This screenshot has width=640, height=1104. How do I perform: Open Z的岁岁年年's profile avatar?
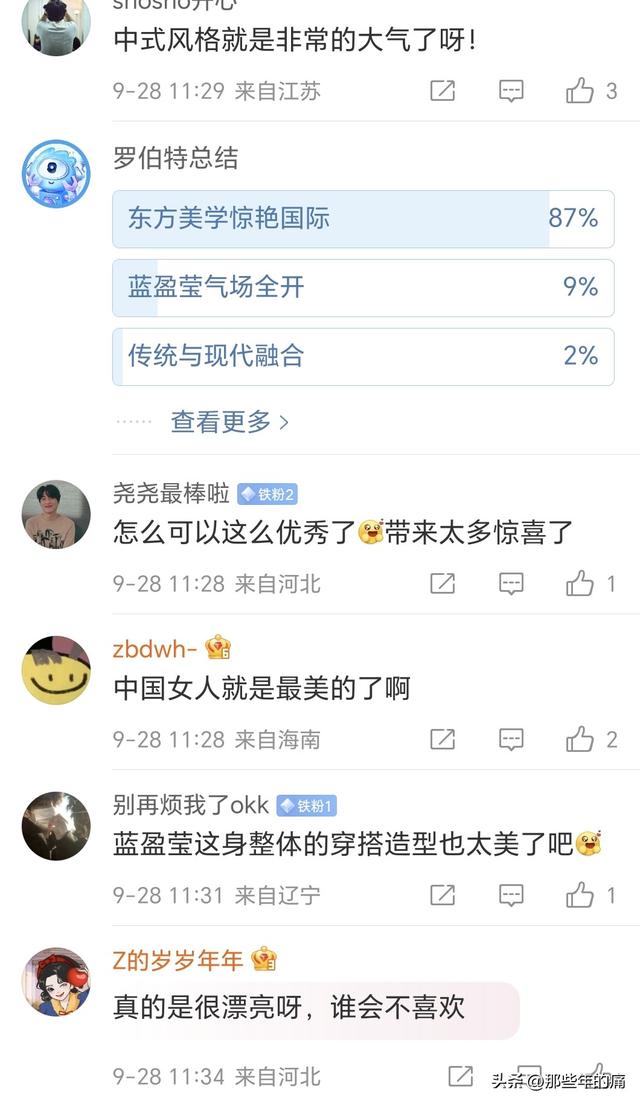pos(56,981)
